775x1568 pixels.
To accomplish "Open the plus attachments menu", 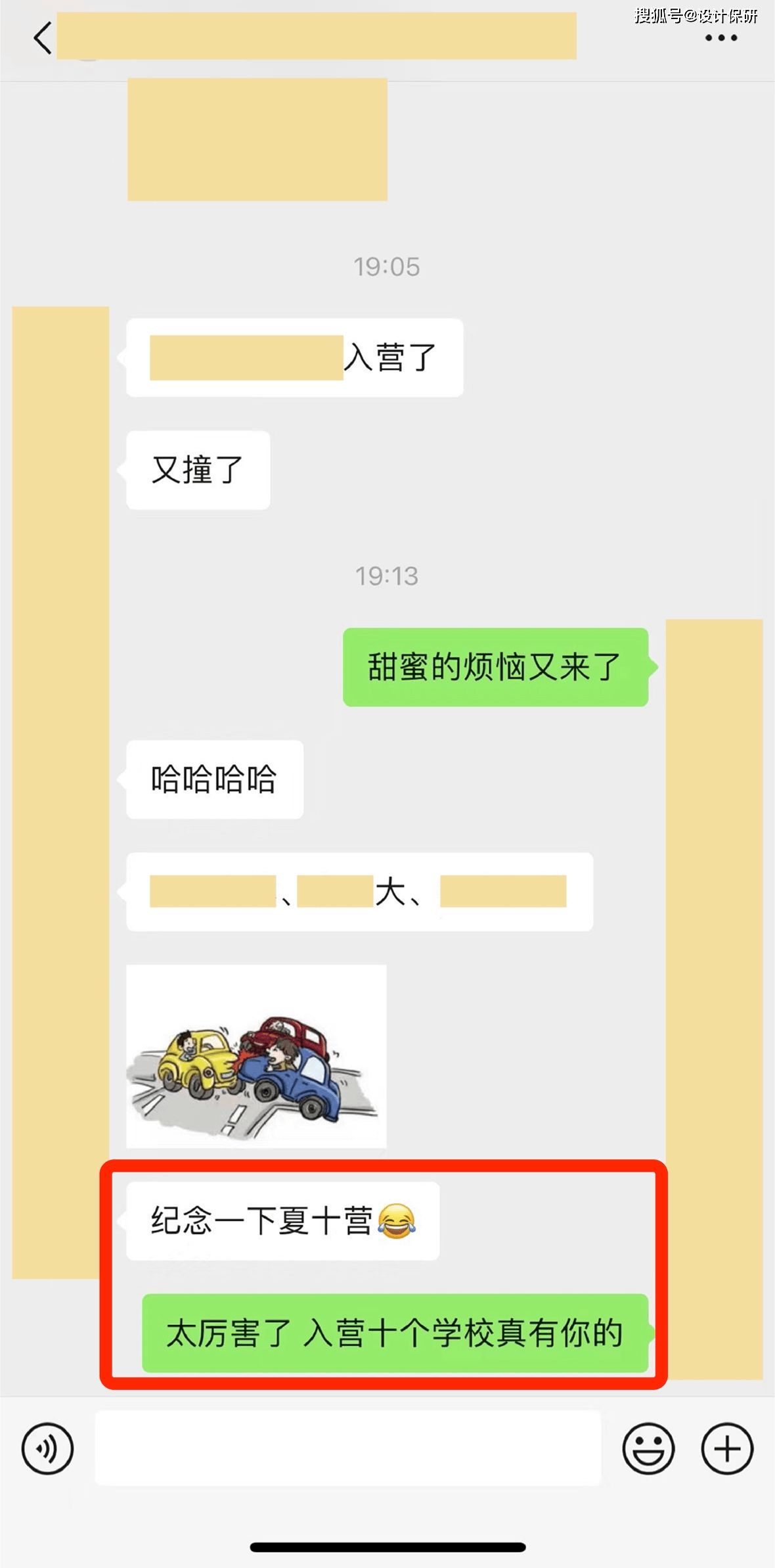I will 726,1448.
